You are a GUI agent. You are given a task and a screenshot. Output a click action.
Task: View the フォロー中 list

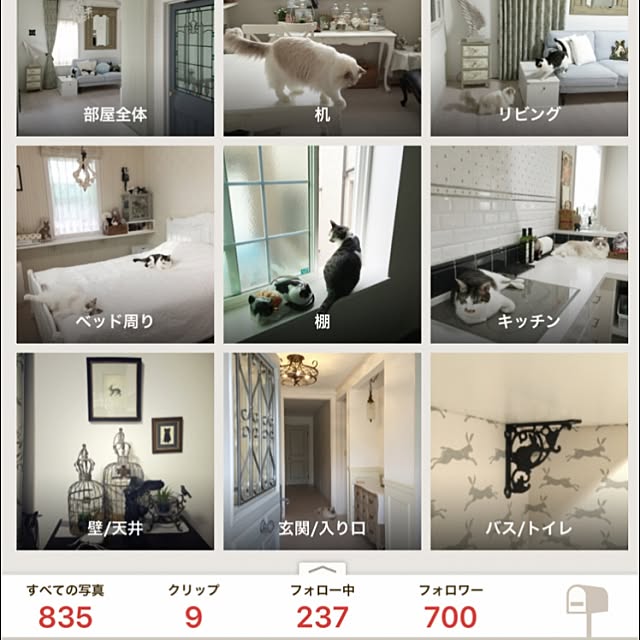click(x=322, y=607)
